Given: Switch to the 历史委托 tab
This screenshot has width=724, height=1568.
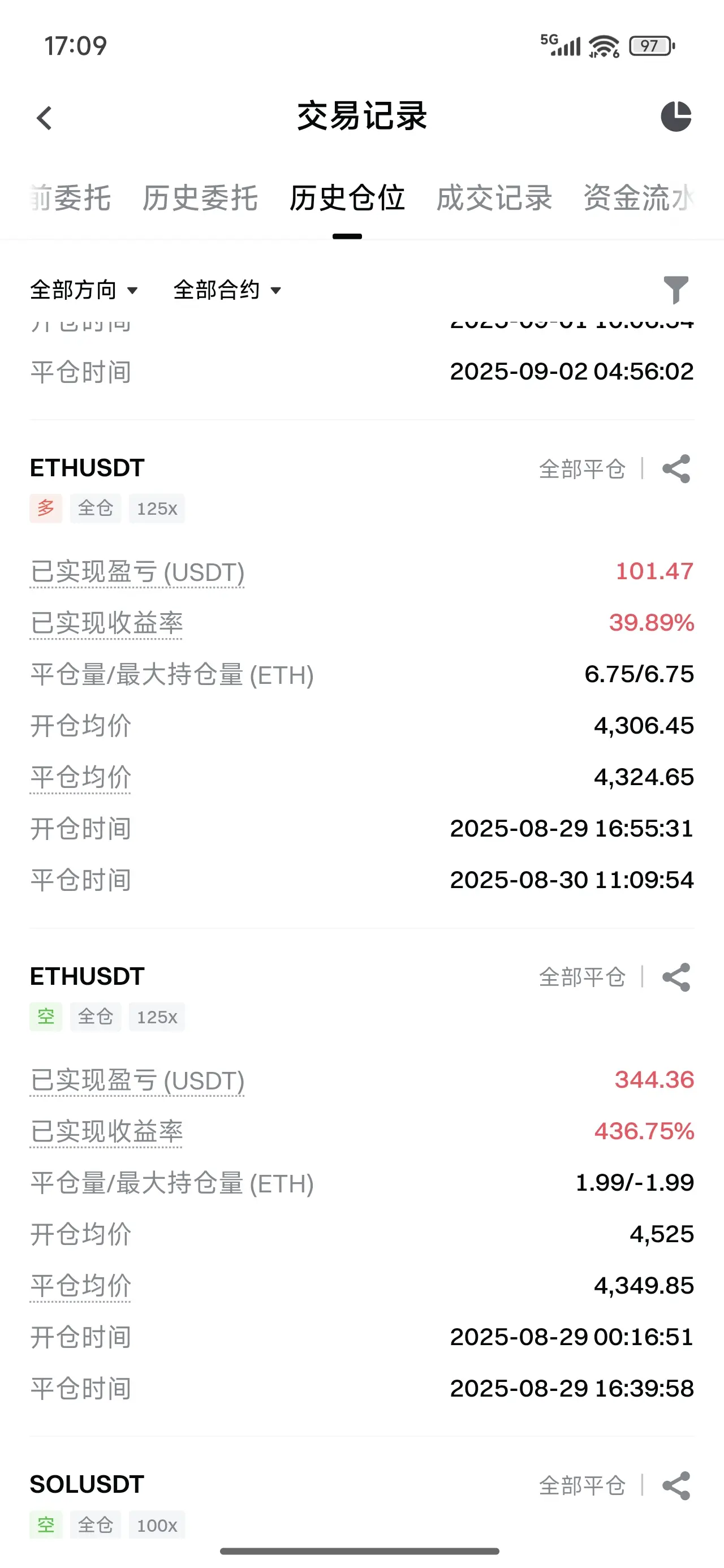Looking at the screenshot, I should 200,199.
